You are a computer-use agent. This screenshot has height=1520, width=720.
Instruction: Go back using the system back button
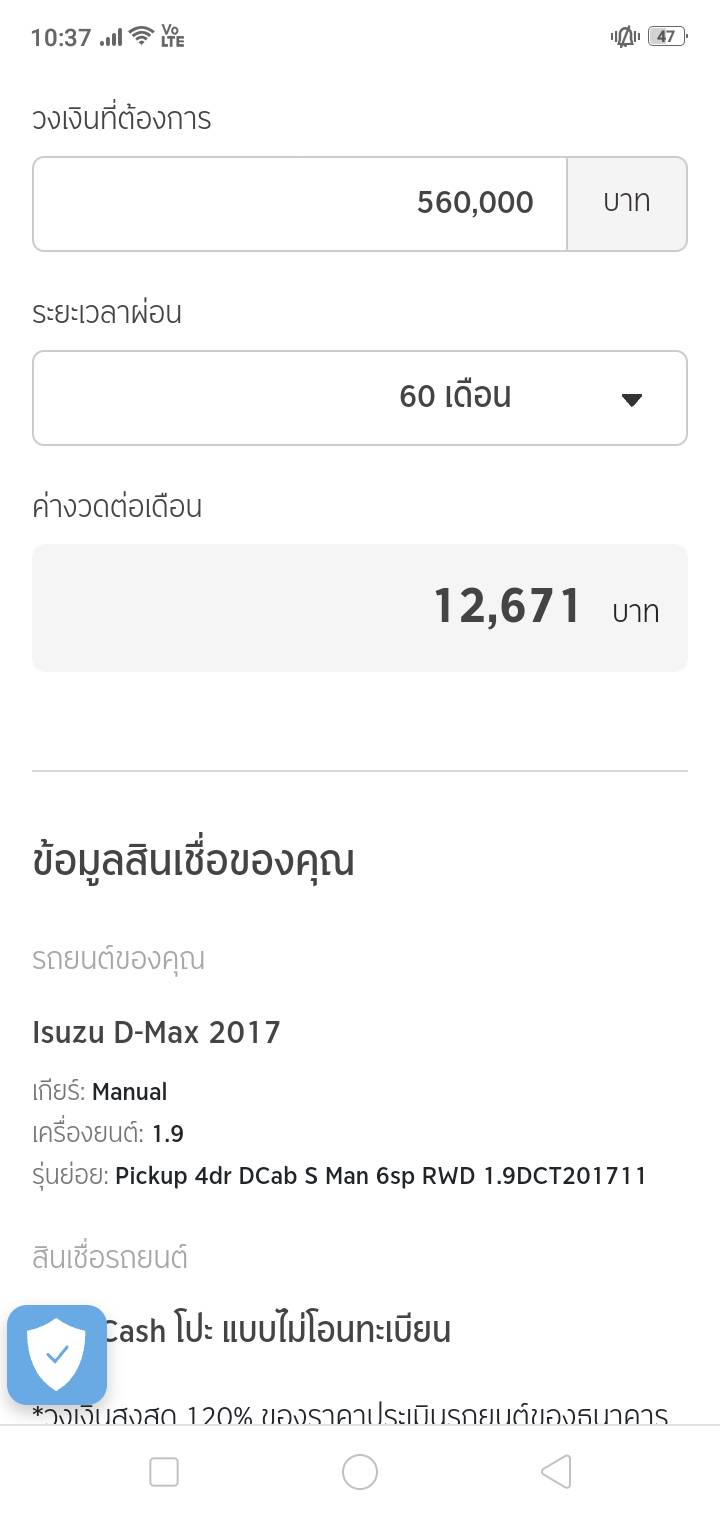pyautogui.click(x=556, y=1472)
